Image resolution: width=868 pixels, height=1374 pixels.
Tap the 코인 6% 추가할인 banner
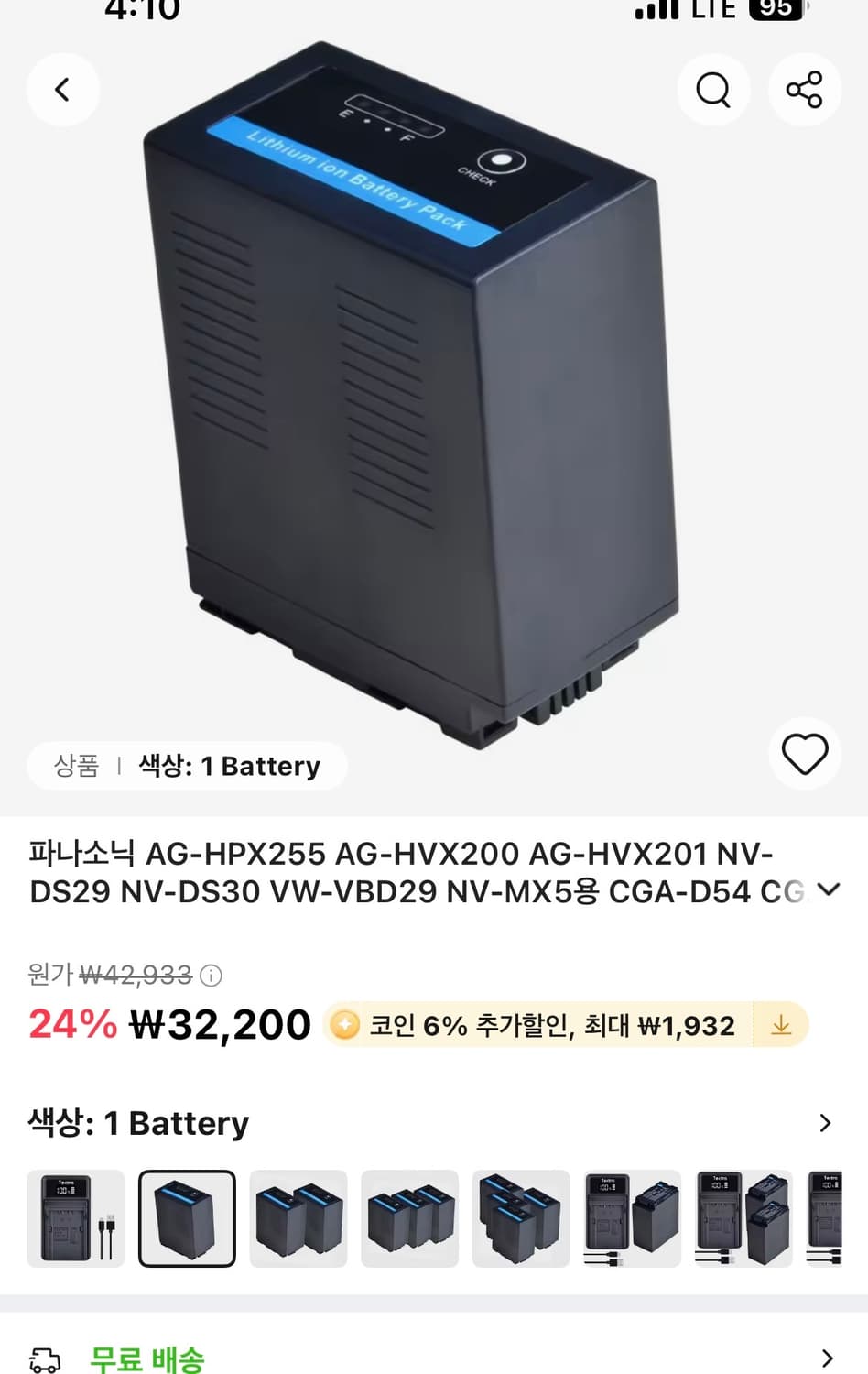549,1025
